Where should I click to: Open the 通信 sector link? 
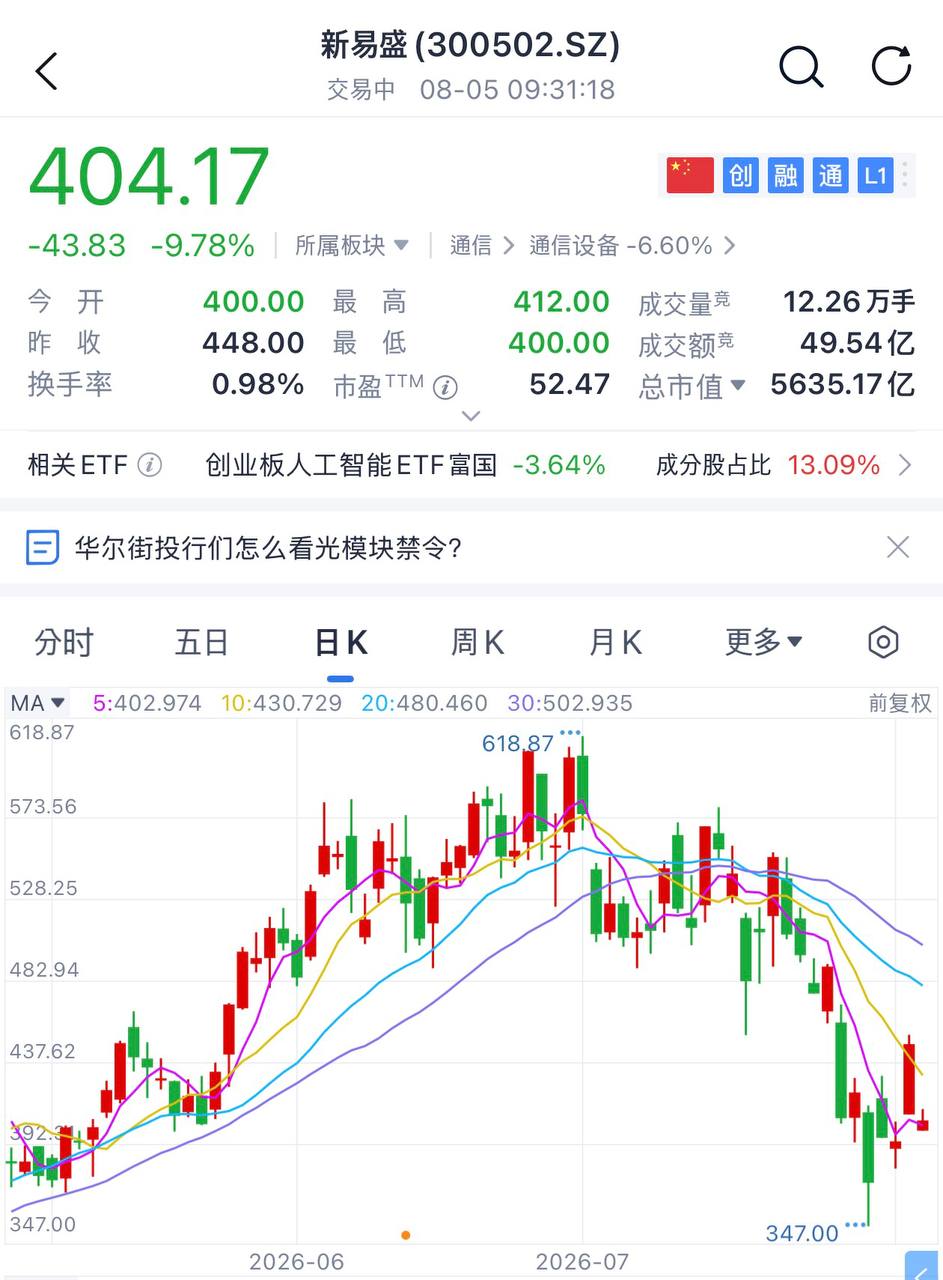click(x=482, y=245)
